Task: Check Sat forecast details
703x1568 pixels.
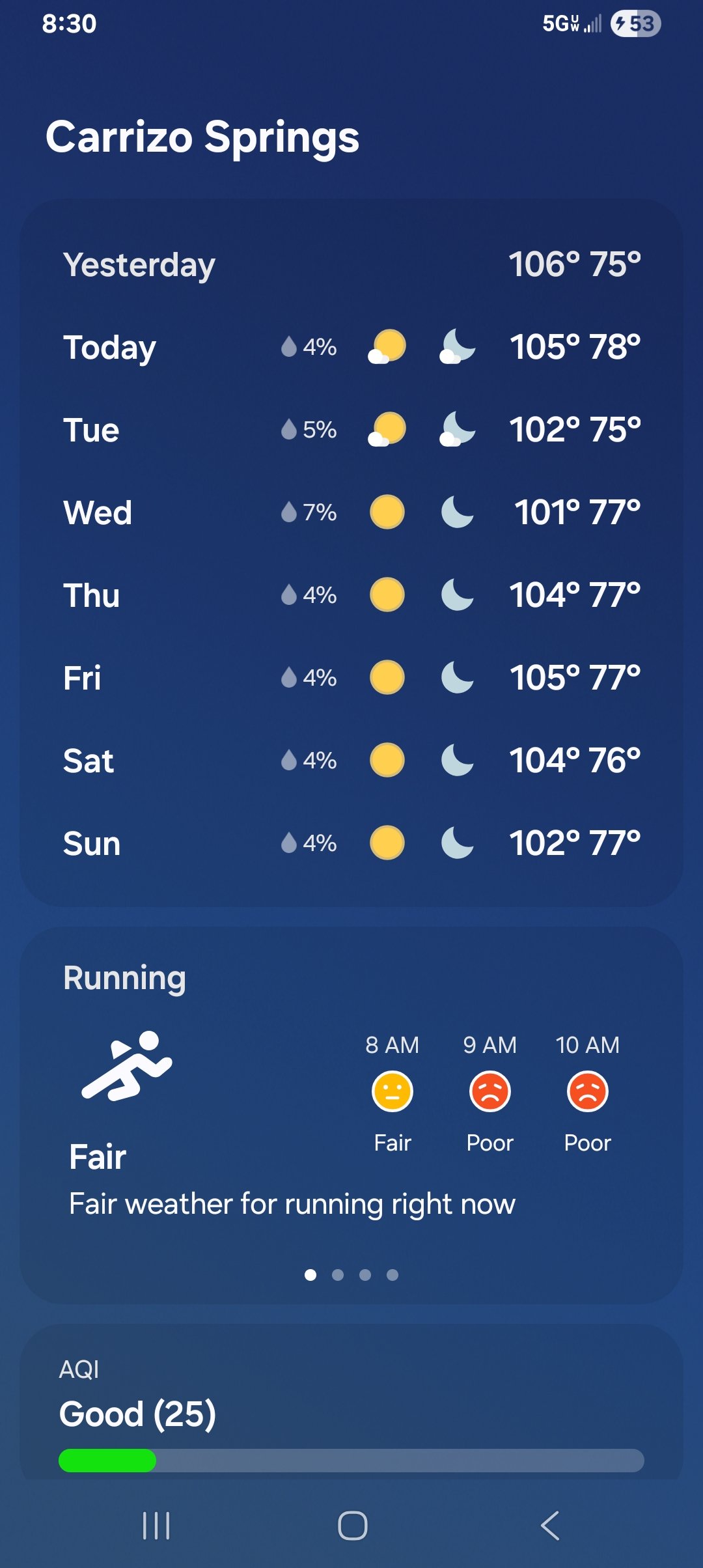Action: (351, 761)
